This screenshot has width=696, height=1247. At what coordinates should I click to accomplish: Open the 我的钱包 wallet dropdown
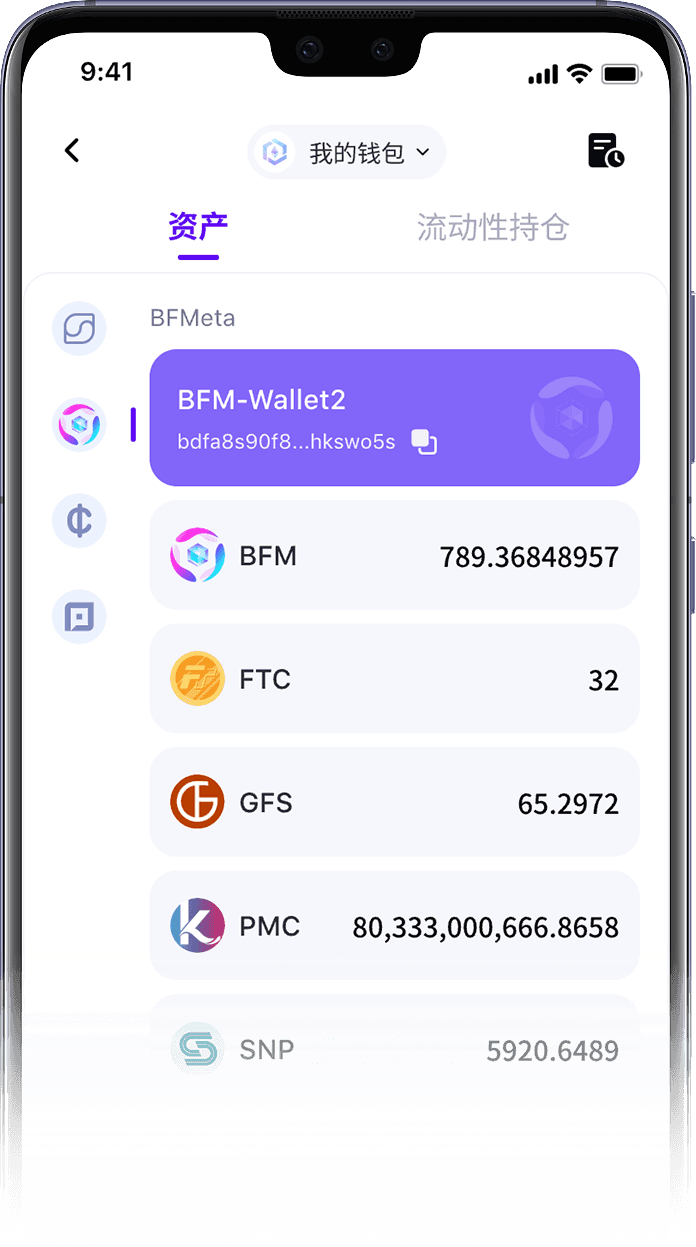347,153
